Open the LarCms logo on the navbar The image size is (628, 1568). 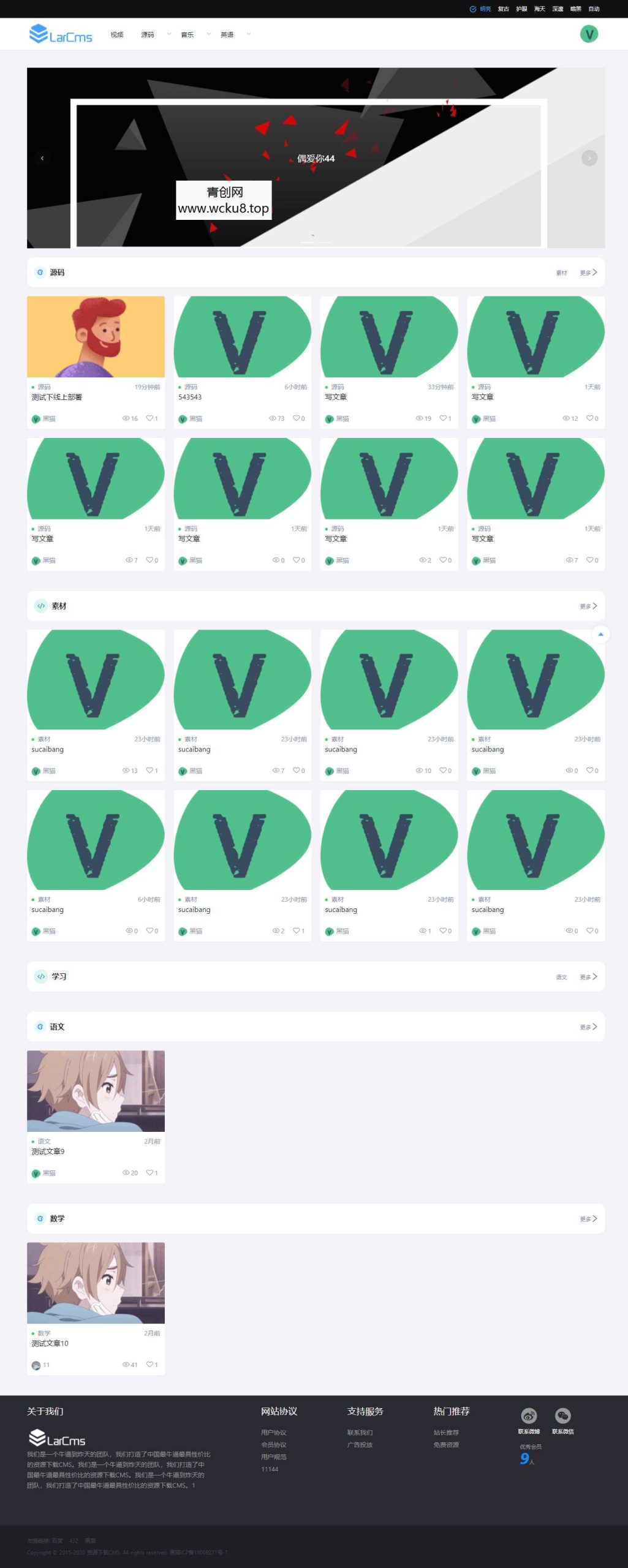[x=61, y=35]
